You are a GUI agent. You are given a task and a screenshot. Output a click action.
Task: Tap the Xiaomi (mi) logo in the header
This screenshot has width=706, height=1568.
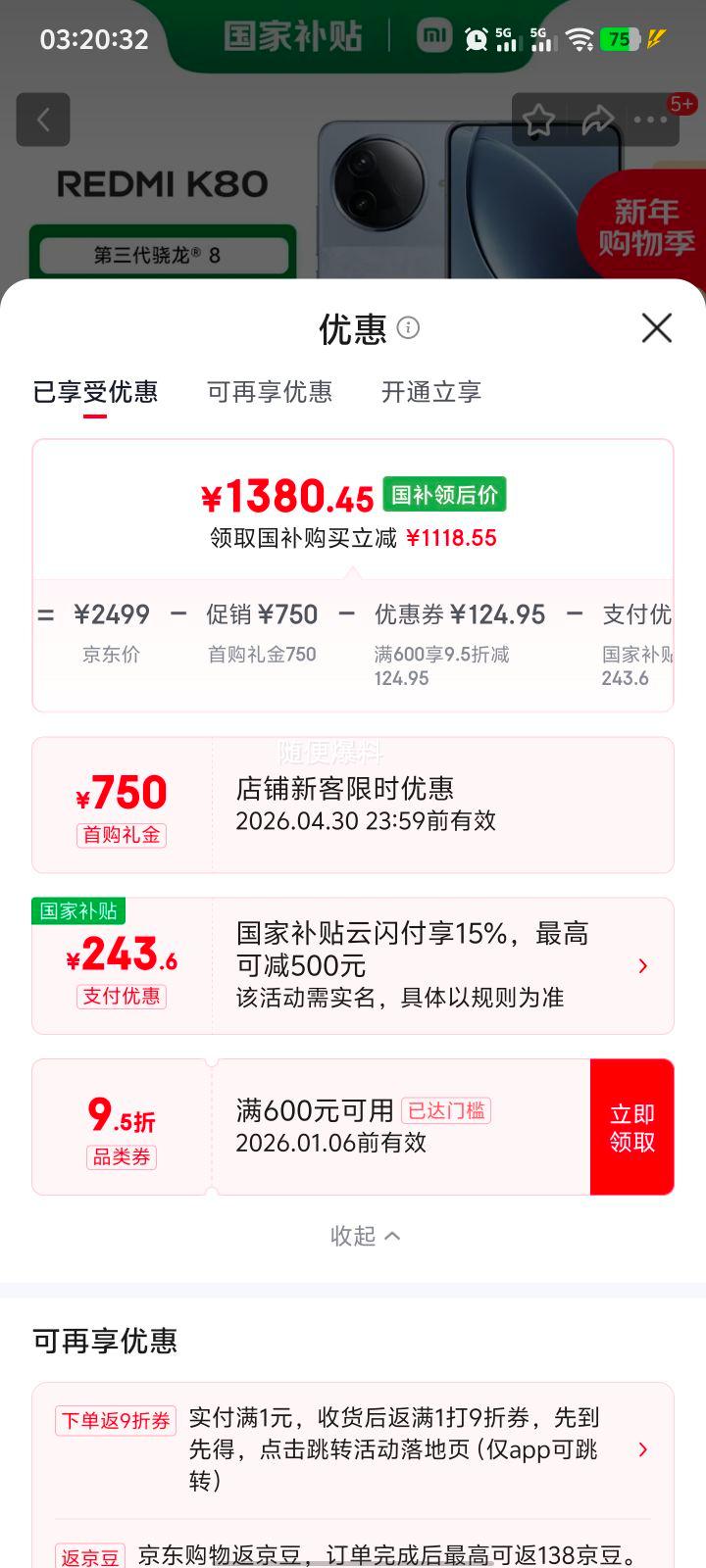tap(434, 36)
